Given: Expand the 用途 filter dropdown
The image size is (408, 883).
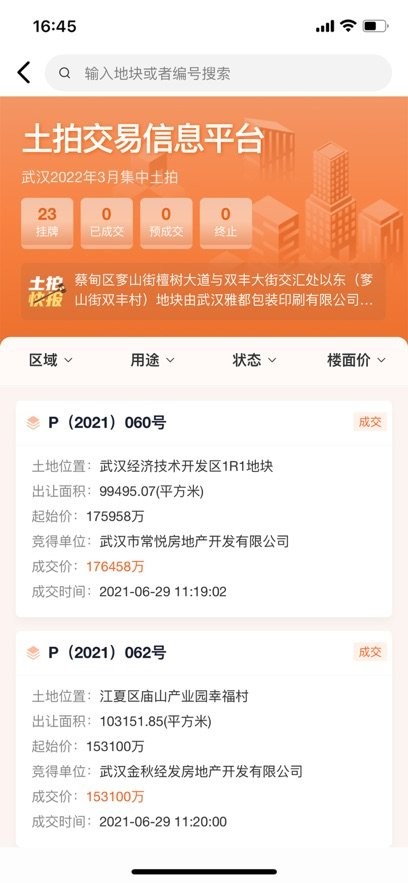Looking at the screenshot, I should click(x=153, y=360).
